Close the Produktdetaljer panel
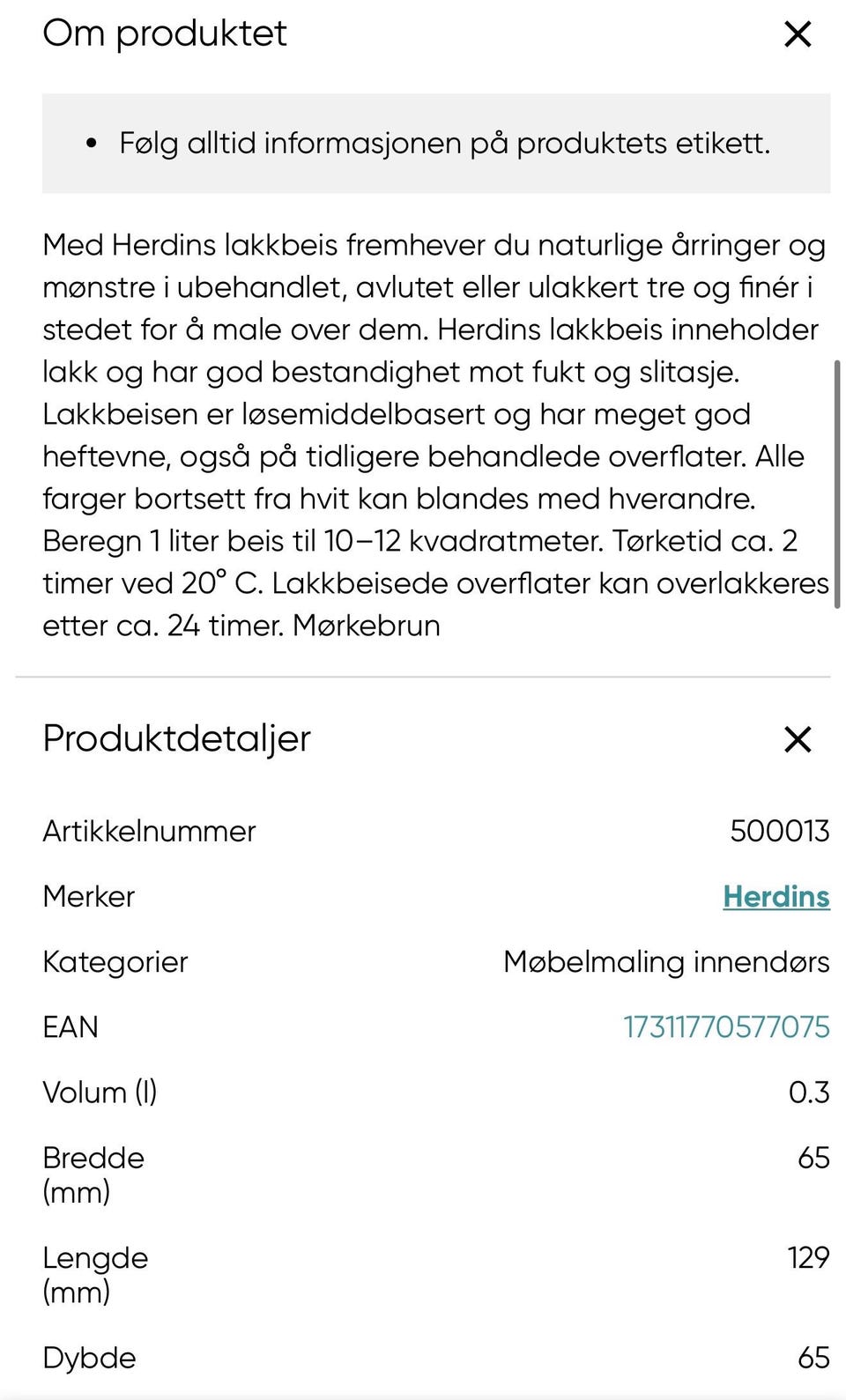The height and width of the screenshot is (1400, 846). [798, 739]
